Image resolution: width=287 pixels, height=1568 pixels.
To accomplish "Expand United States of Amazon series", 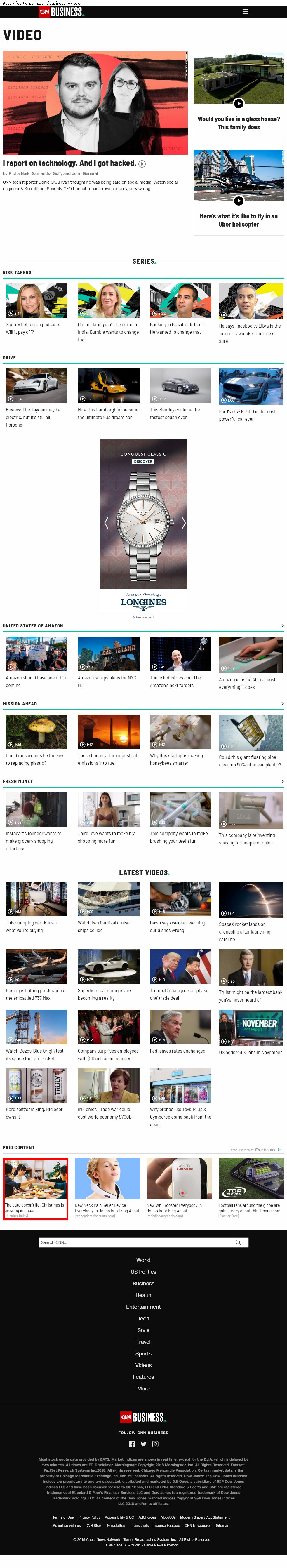I will coord(282,626).
